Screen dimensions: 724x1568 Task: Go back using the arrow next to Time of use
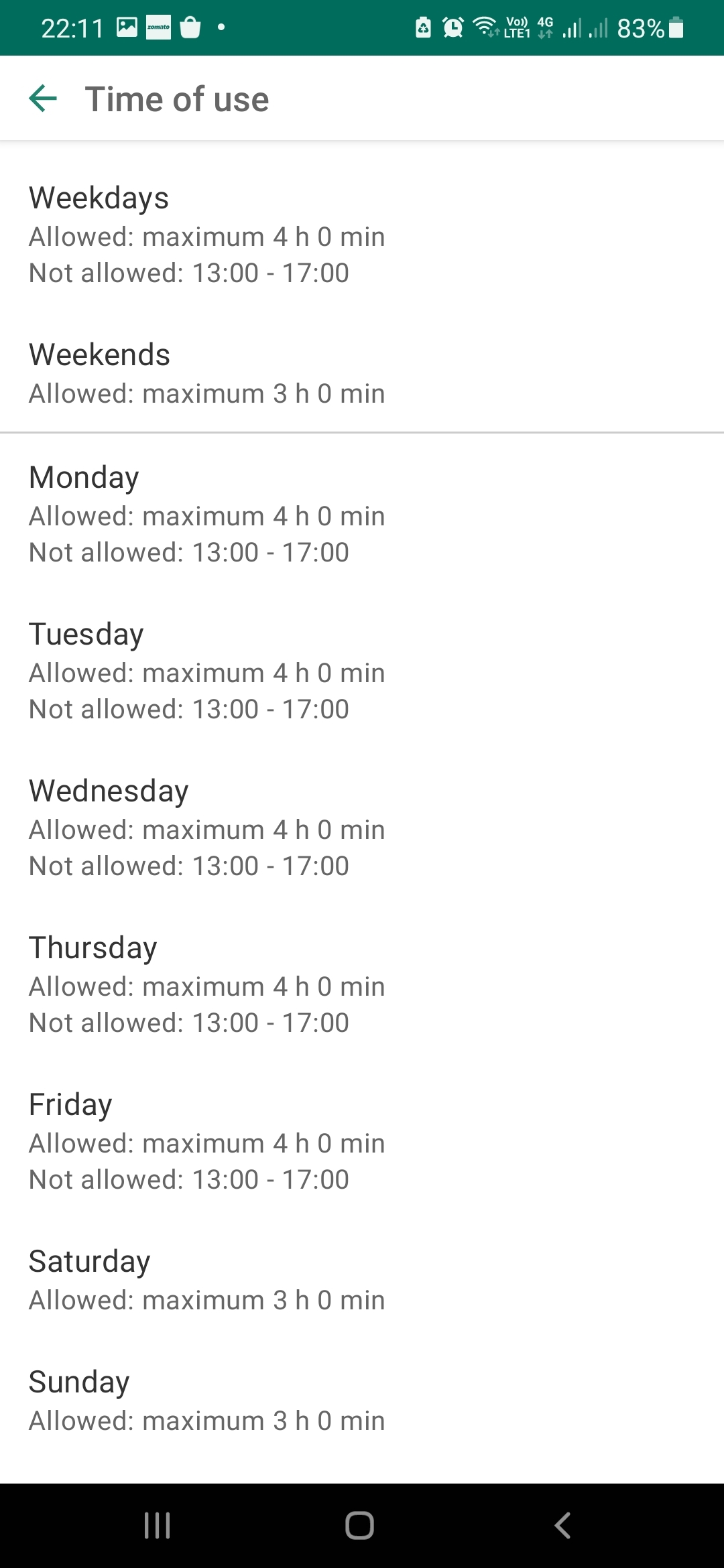point(43,99)
